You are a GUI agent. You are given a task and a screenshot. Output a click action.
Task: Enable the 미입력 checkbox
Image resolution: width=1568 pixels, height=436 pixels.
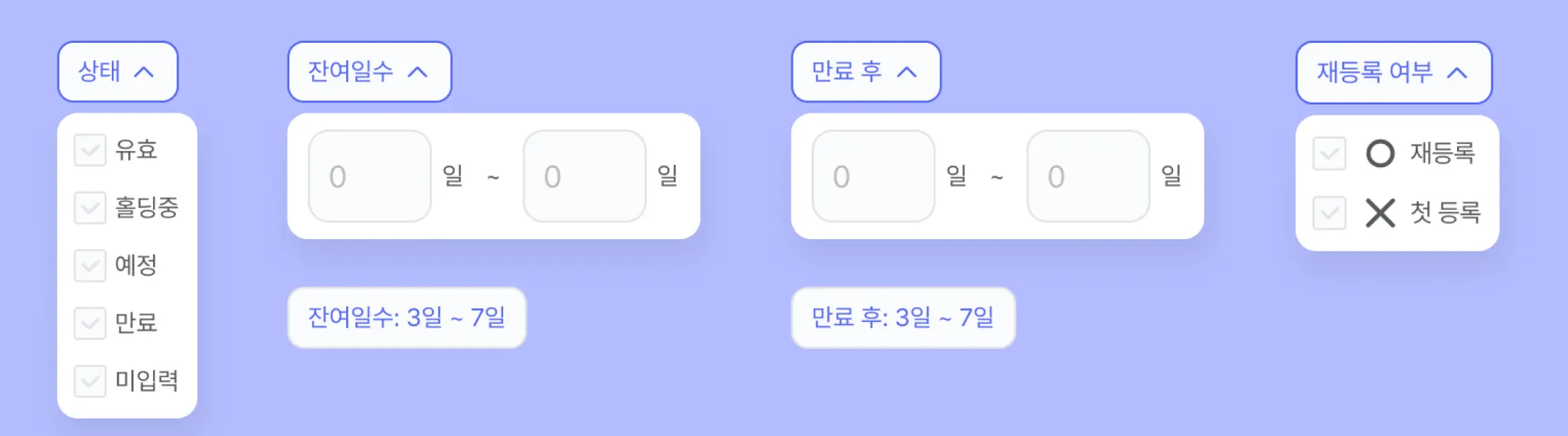[x=90, y=381]
